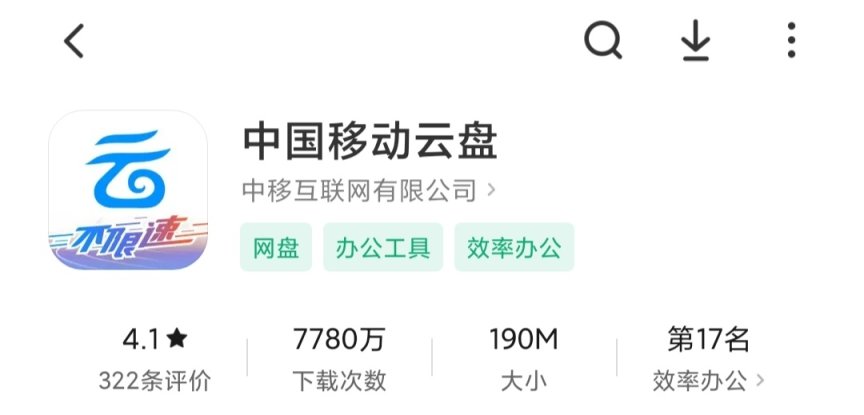Select the 网盘 tag chip

(276, 247)
